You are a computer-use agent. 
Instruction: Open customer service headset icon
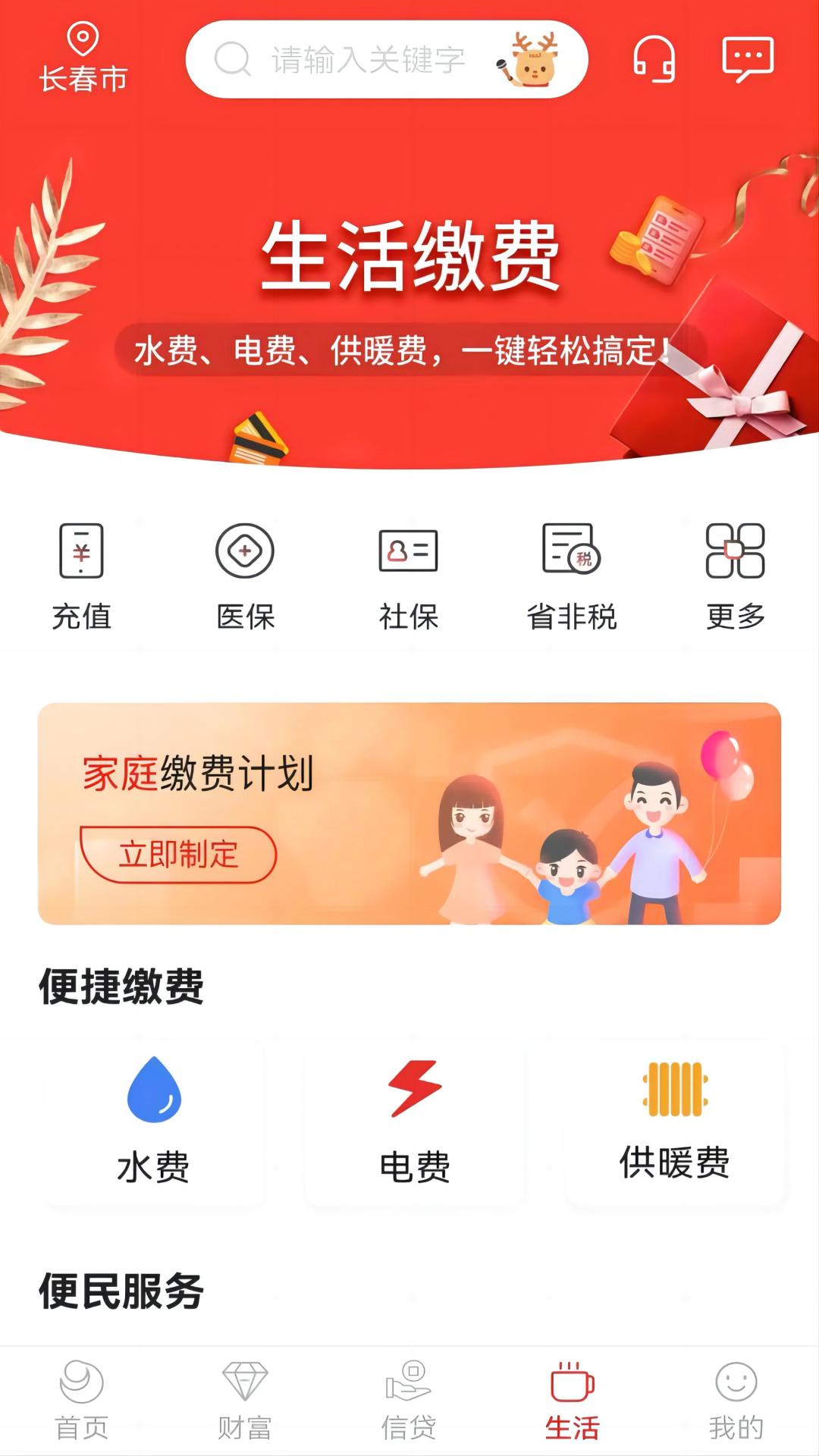[655, 61]
